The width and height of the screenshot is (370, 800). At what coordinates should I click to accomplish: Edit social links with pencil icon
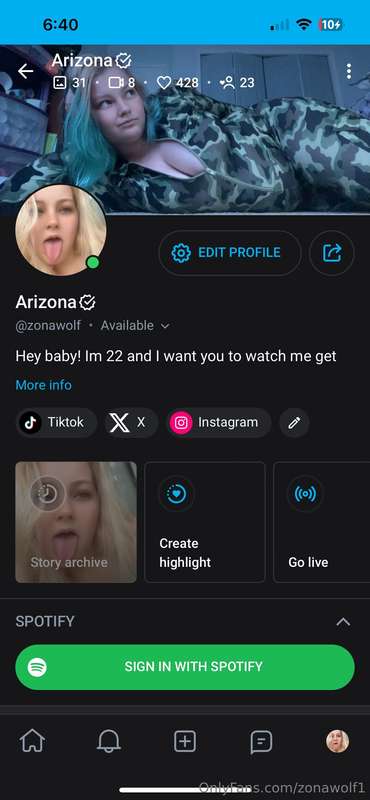tap(294, 422)
